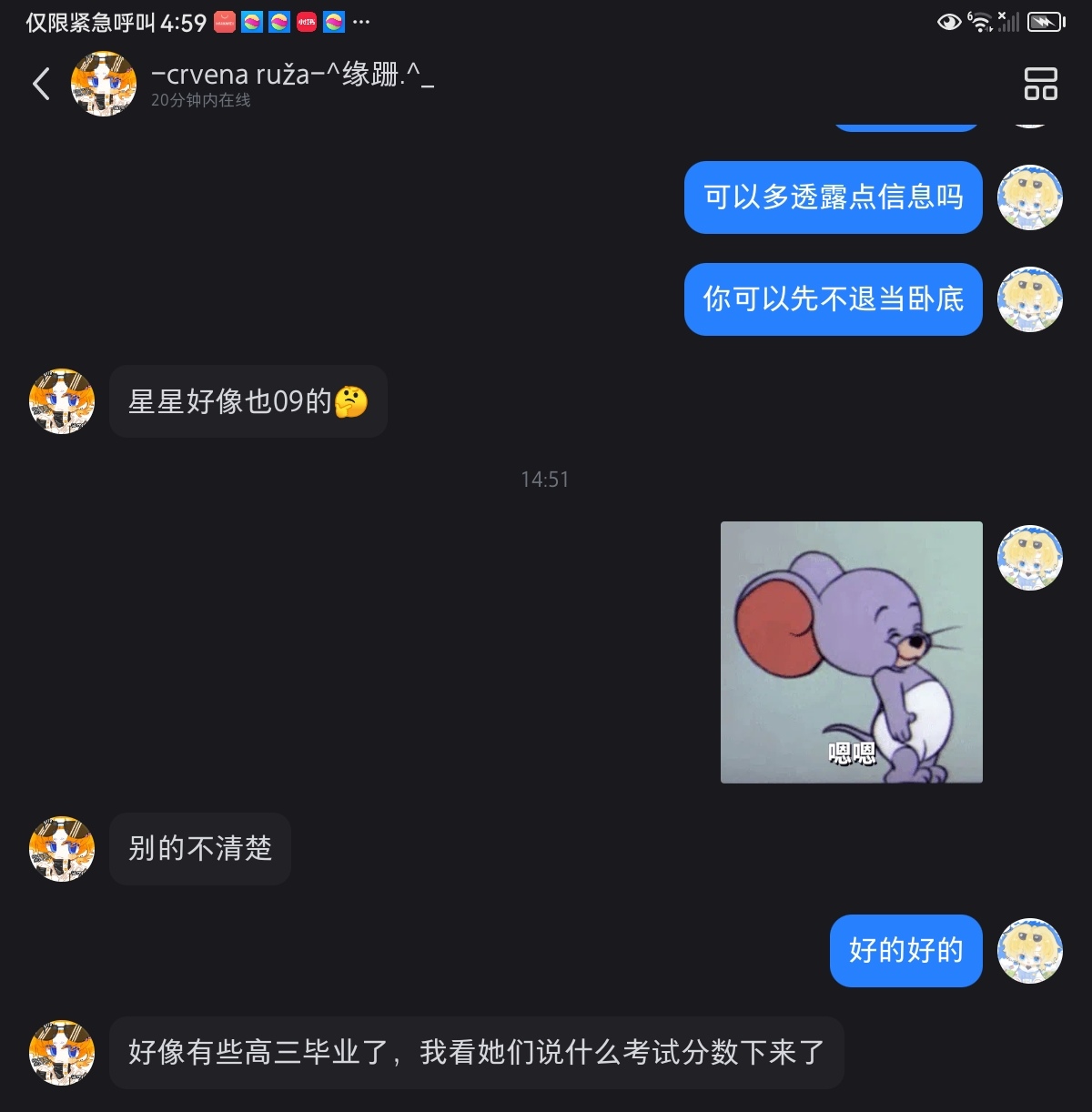The image size is (1092, 1112).
Task: Open the chat options menu icon
Action: click(1040, 84)
